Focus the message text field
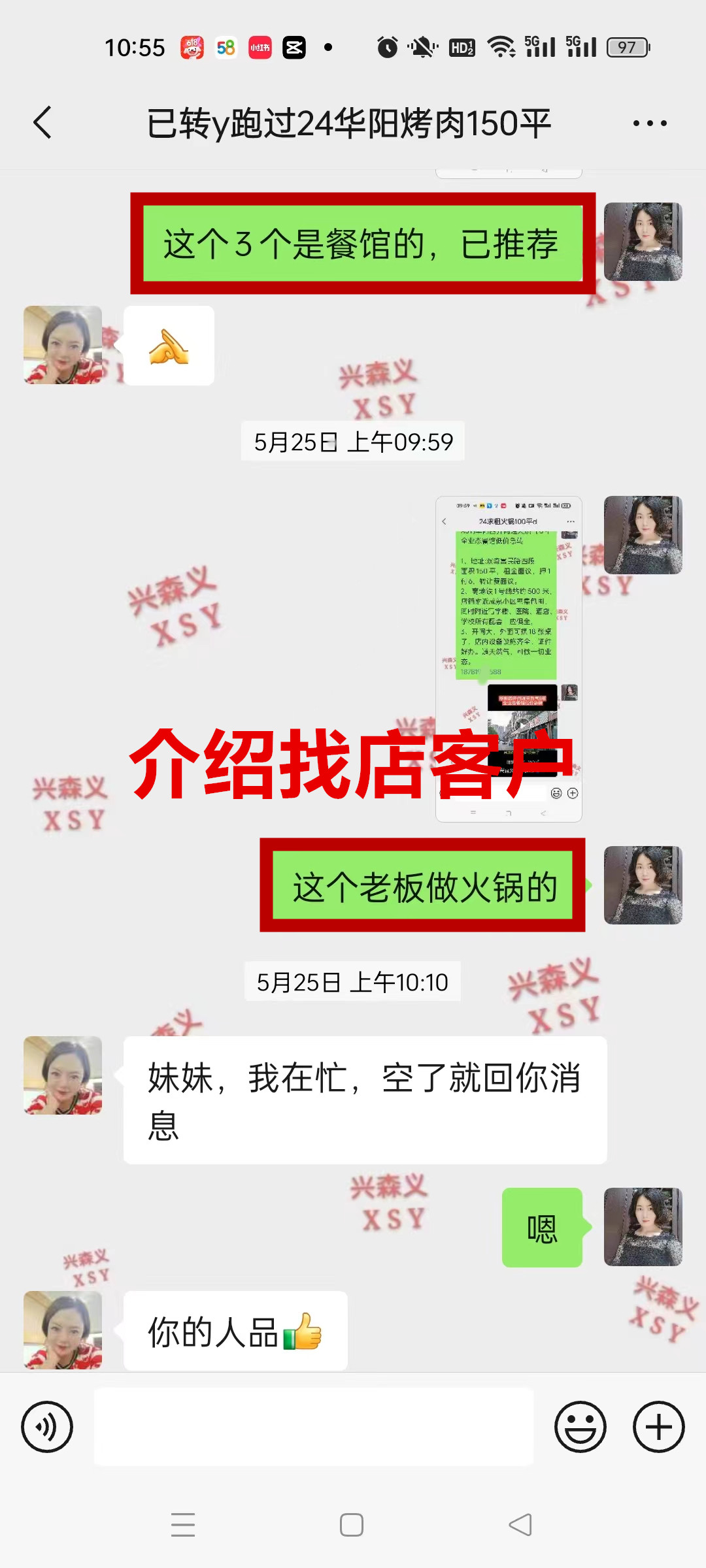Image resolution: width=706 pixels, height=1568 pixels. 314,1427
